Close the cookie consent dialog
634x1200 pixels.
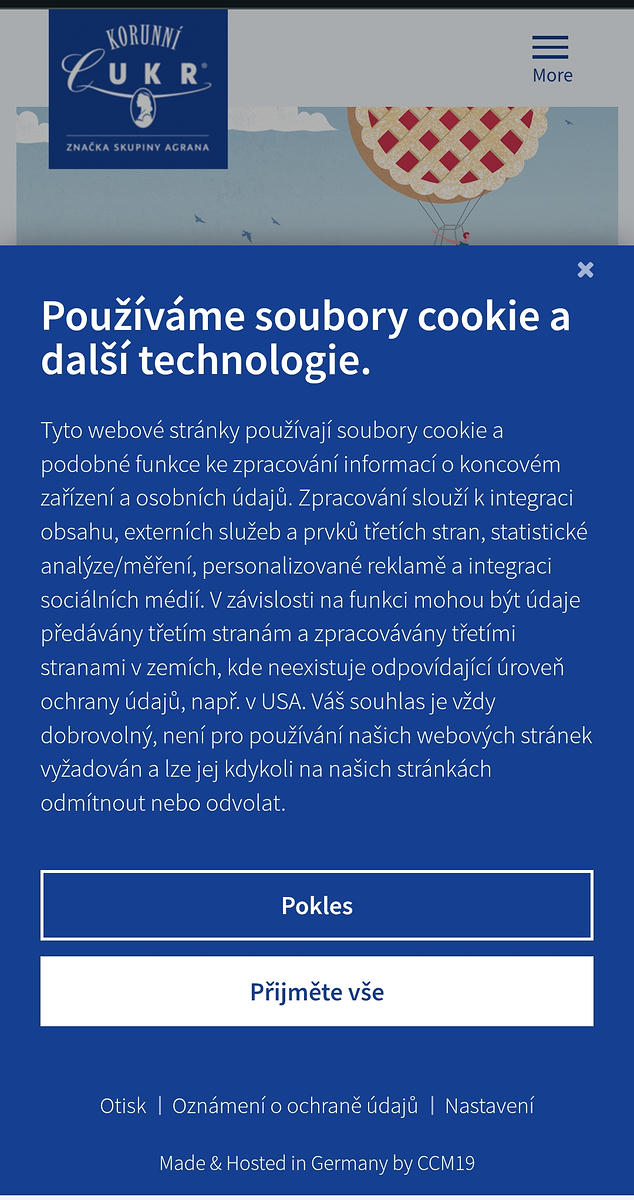pos(586,269)
